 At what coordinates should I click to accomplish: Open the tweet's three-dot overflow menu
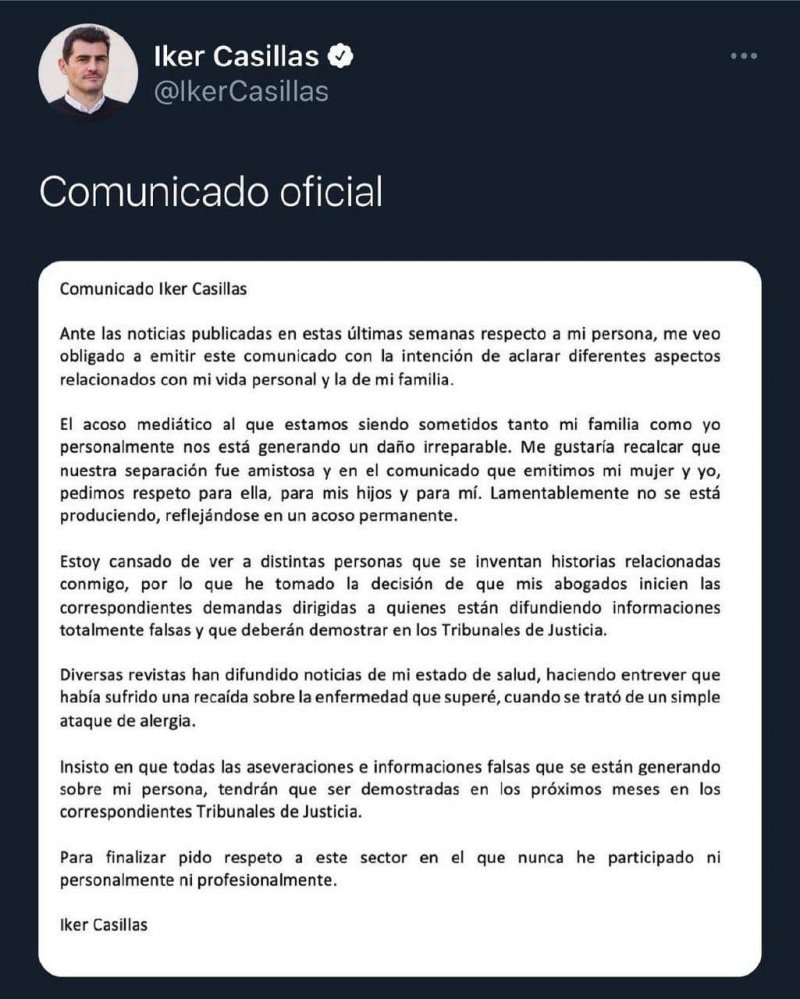(x=743, y=56)
